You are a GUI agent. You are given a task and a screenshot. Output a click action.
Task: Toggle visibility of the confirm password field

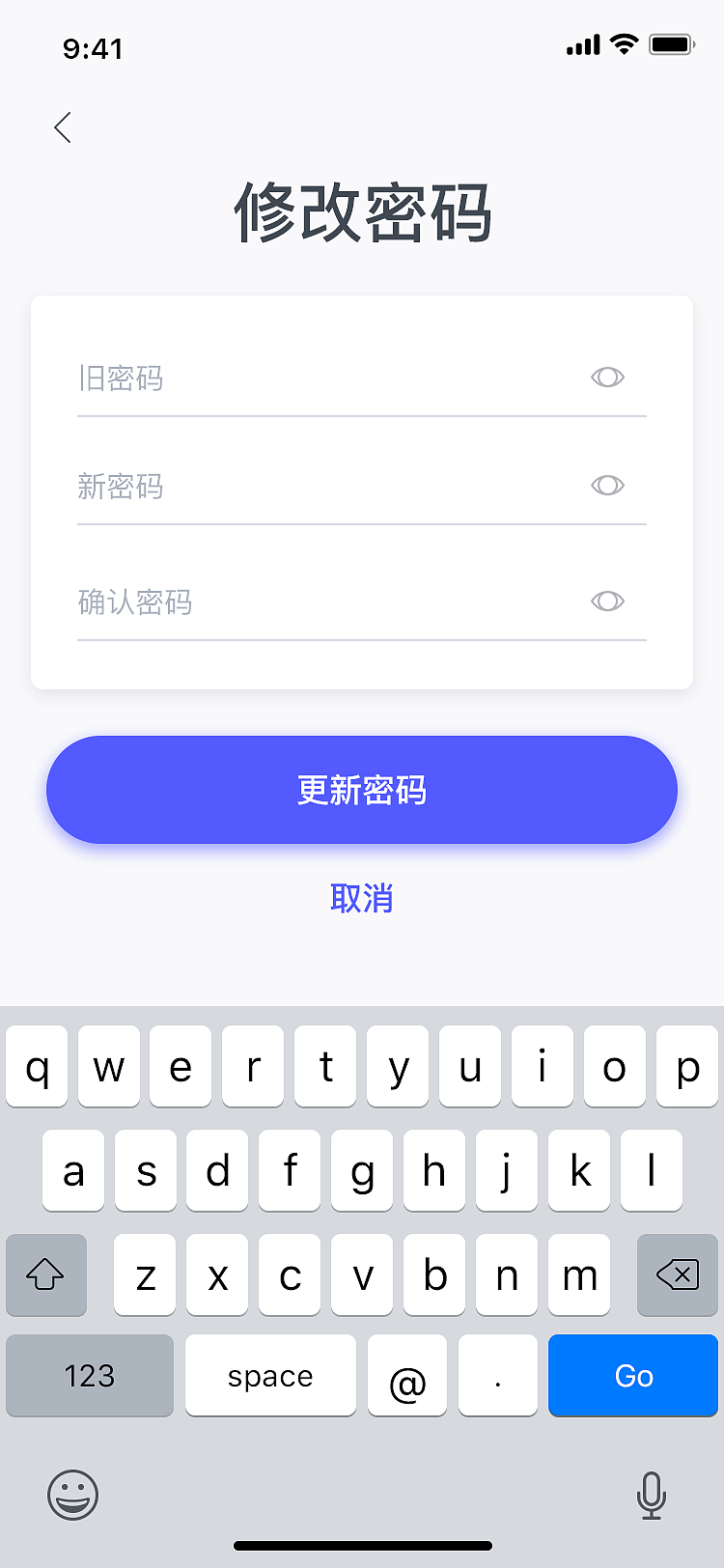click(607, 602)
